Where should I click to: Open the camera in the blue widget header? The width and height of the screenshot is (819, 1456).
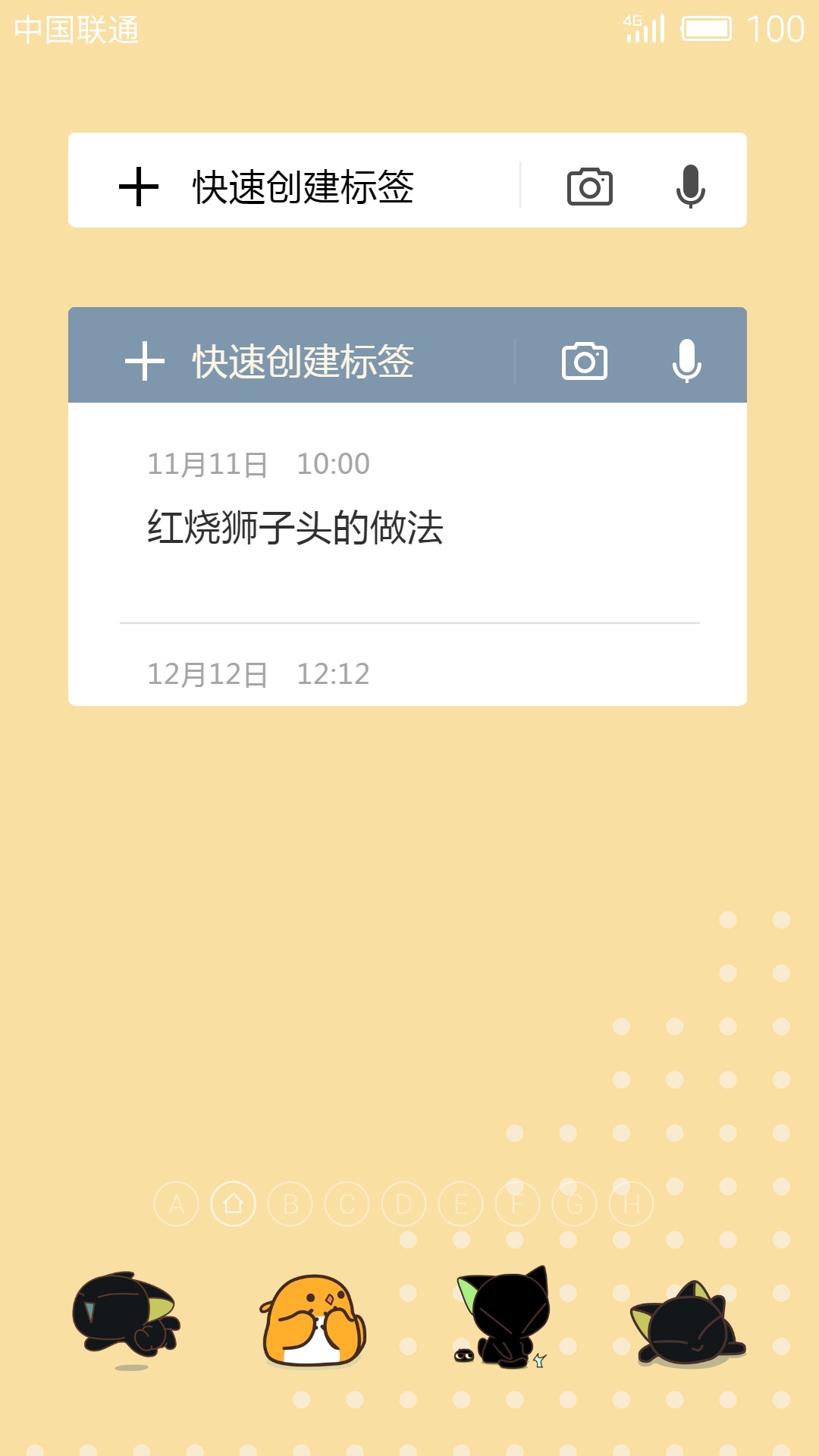point(585,361)
